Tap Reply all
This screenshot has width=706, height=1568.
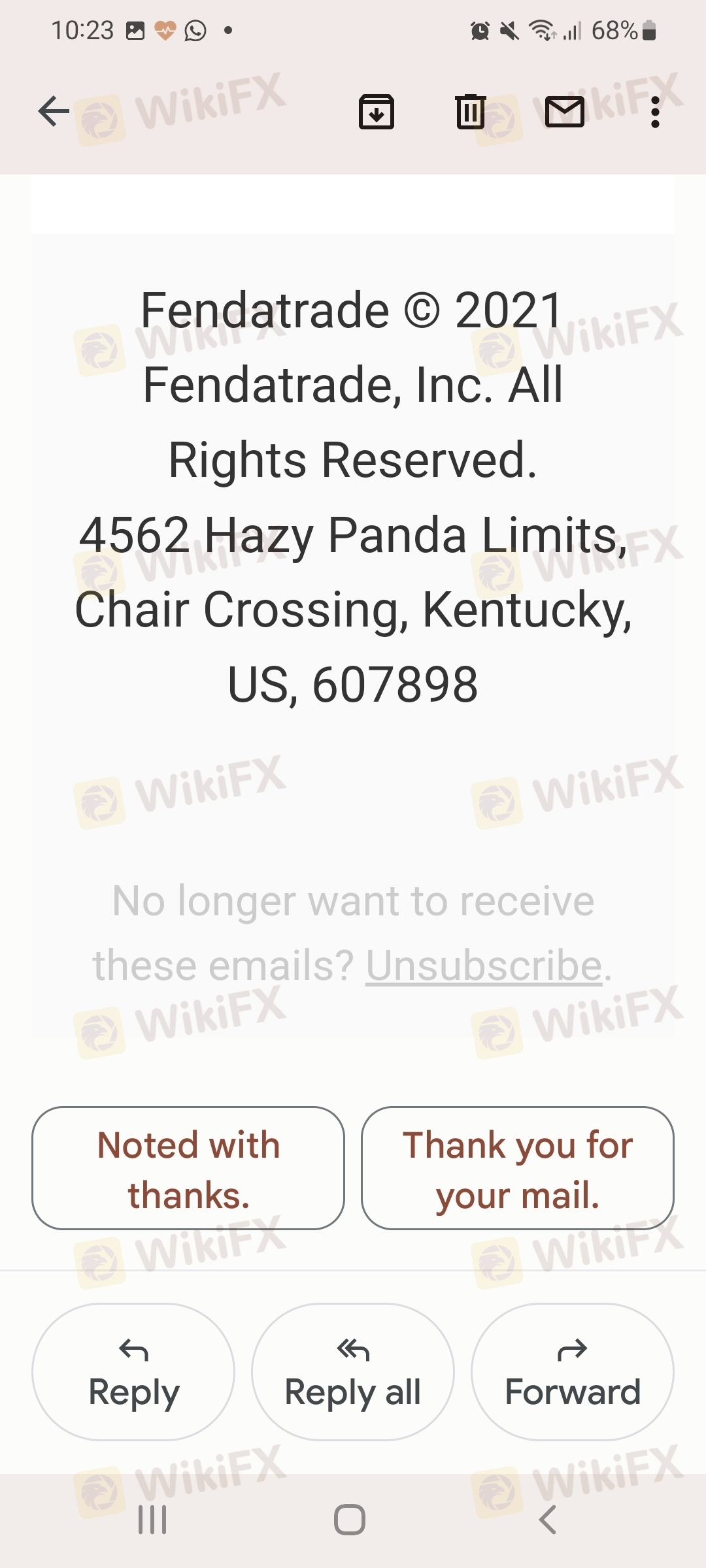click(353, 1372)
